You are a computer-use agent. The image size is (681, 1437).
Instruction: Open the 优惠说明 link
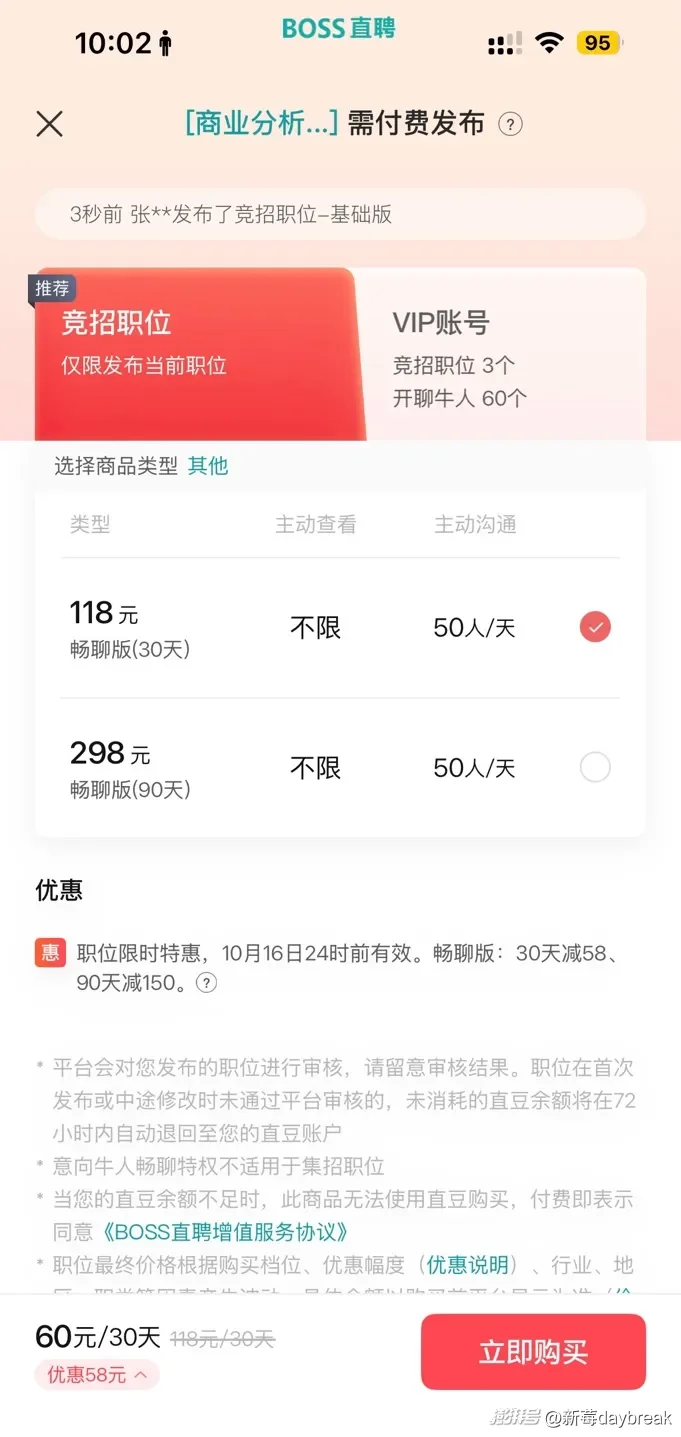(x=468, y=1265)
